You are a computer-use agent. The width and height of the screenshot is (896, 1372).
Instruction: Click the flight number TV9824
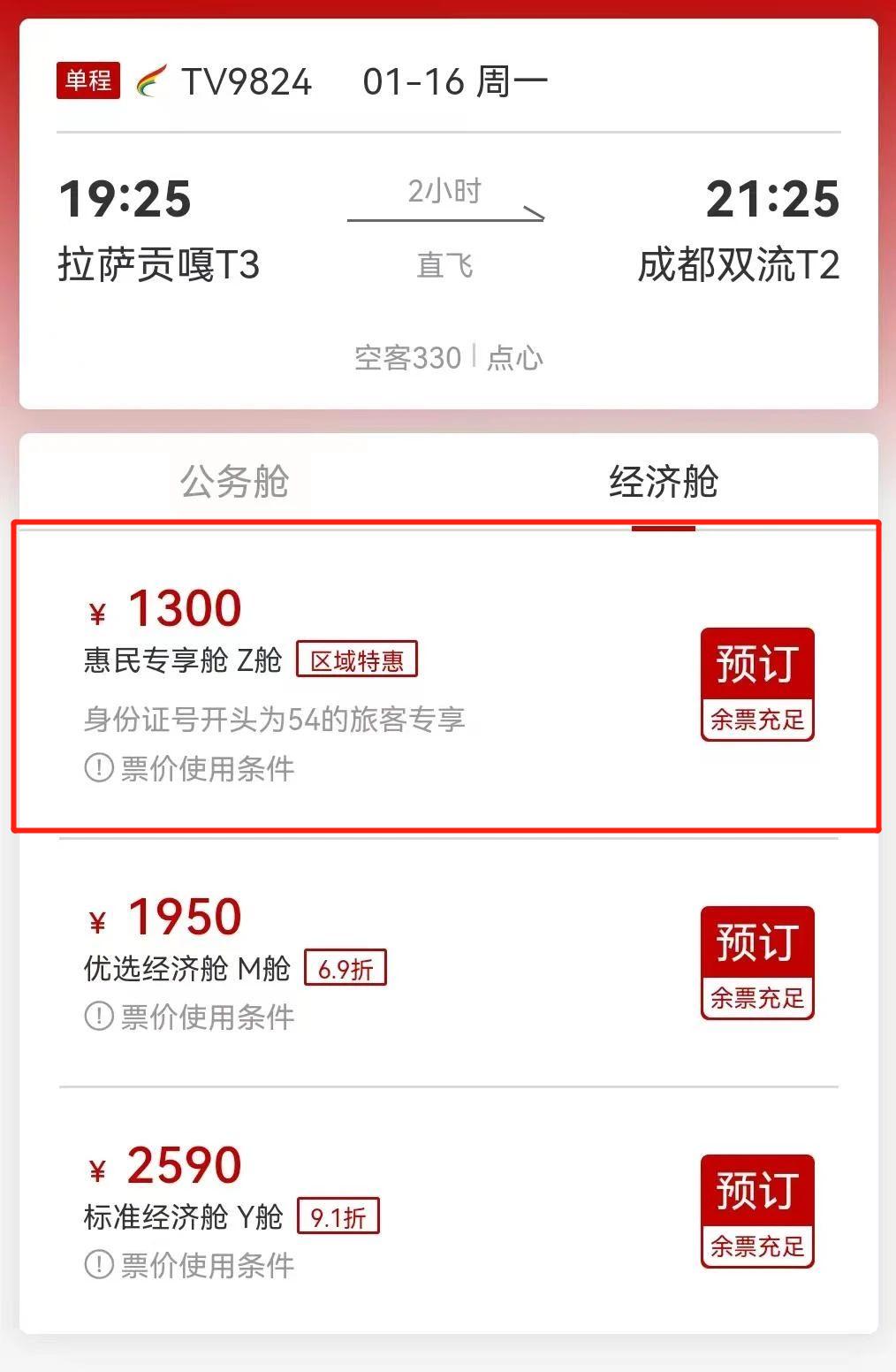click(x=248, y=81)
